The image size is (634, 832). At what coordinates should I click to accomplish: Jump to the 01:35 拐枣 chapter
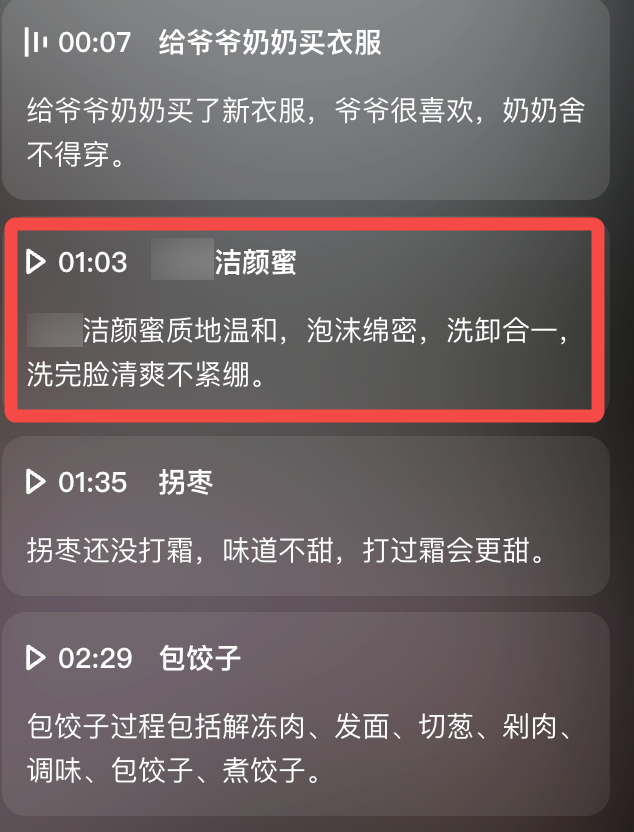(x=37, y=482)
